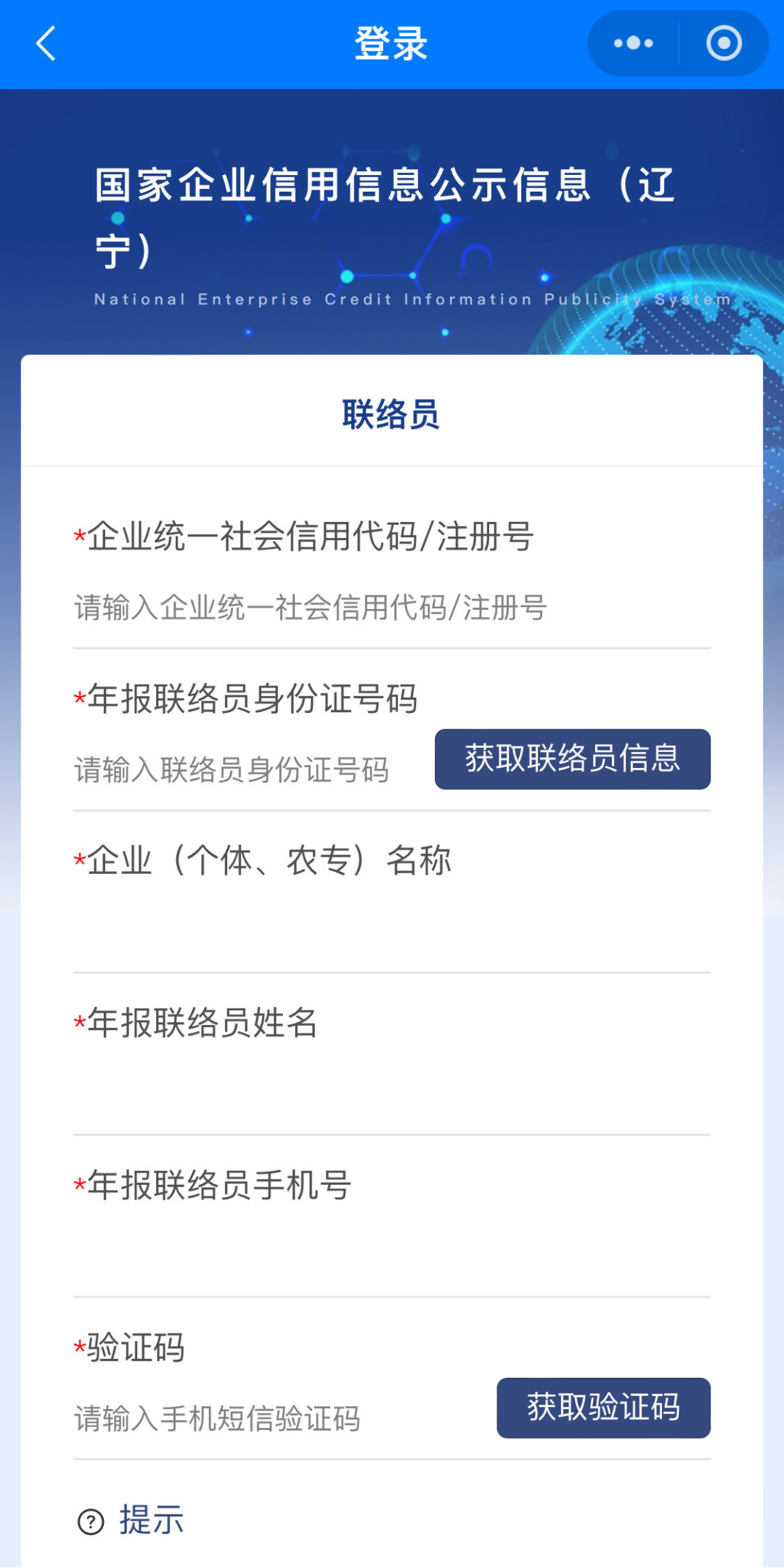784x1568 pixels.
Task: Select the 联络员 tab
Action: coord(391,412)
